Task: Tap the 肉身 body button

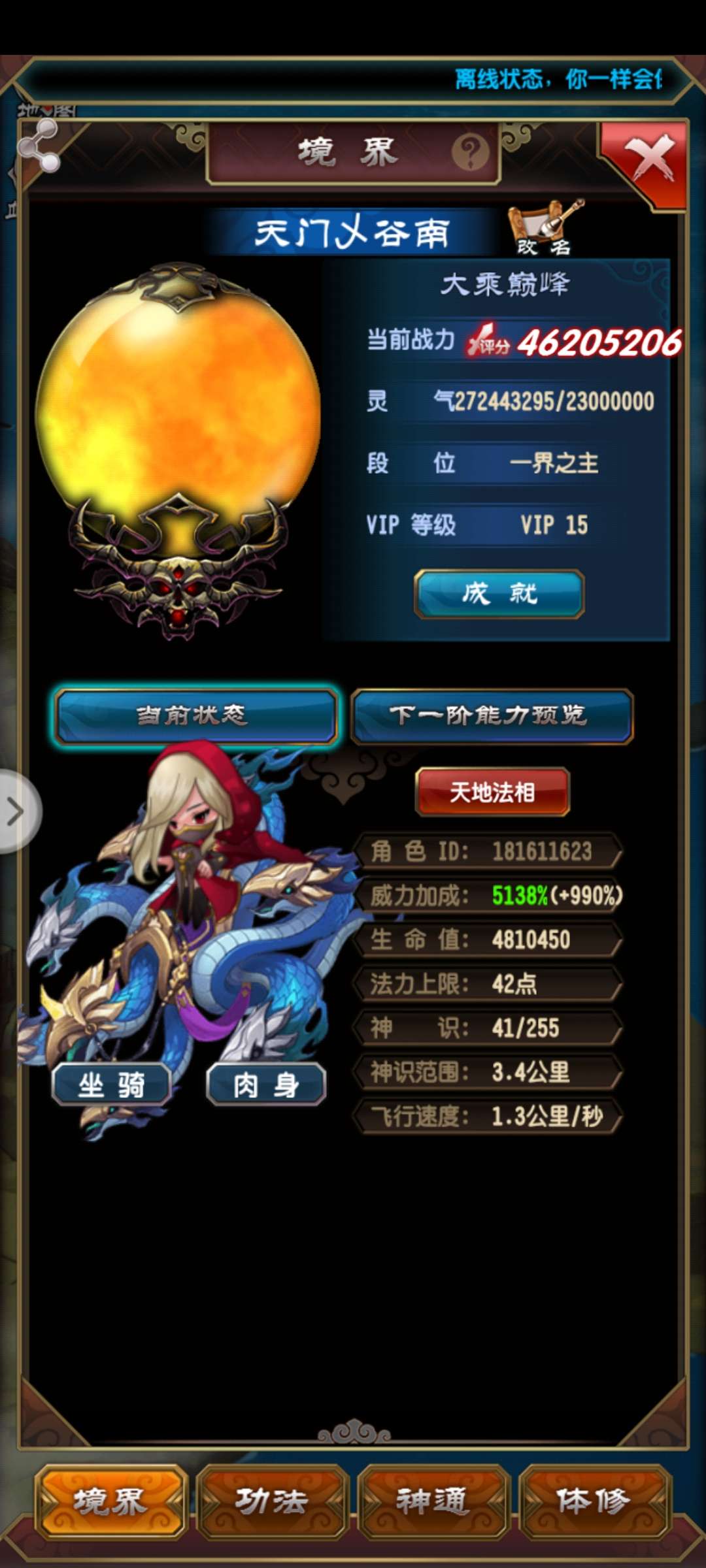Action: click(x=265, y=1085)
